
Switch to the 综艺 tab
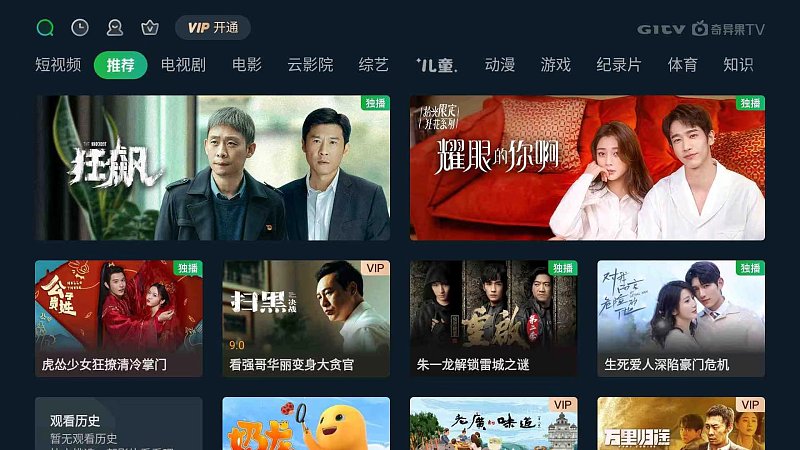point(374,65)
